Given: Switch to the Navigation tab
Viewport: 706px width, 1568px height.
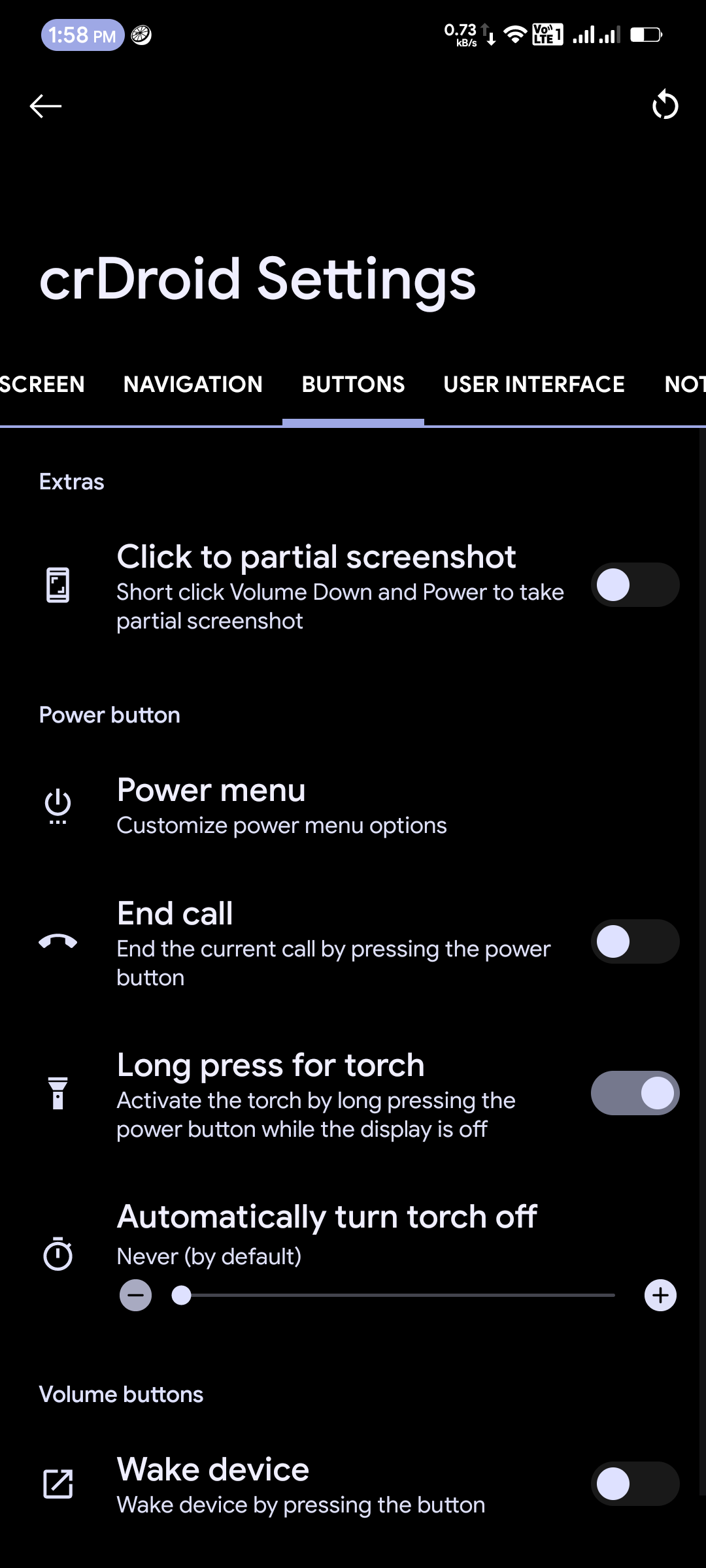Looking at the screenshot, I should click(193, 384).
